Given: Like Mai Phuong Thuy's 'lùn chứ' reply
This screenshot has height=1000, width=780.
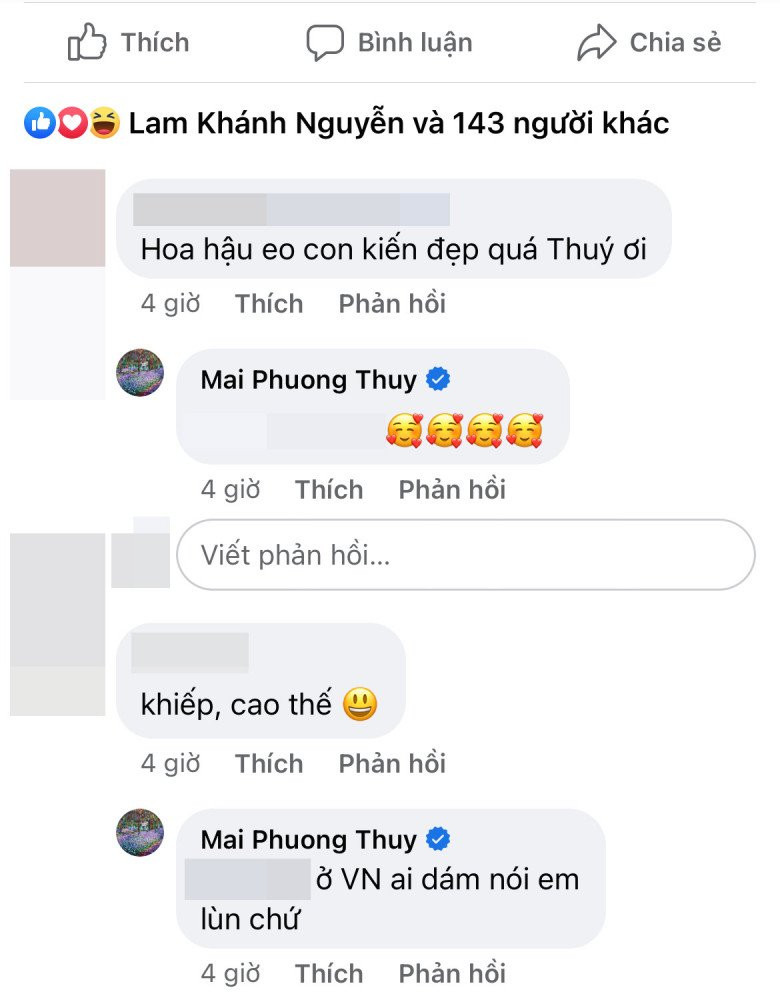Looking at the screenshot, I should coord(328,973).
